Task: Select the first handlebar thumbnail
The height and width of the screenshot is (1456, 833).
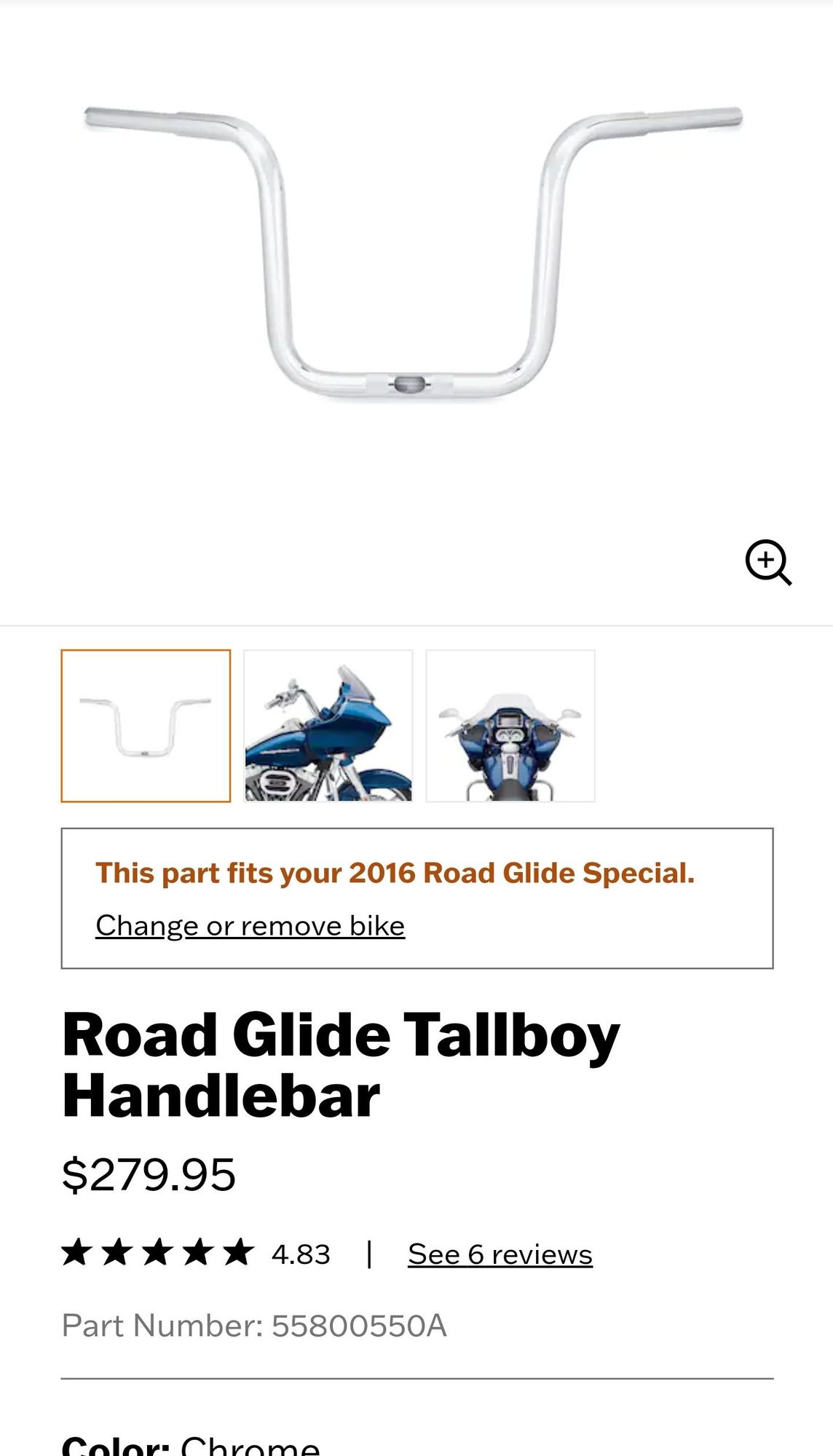Action: point(146,726)
